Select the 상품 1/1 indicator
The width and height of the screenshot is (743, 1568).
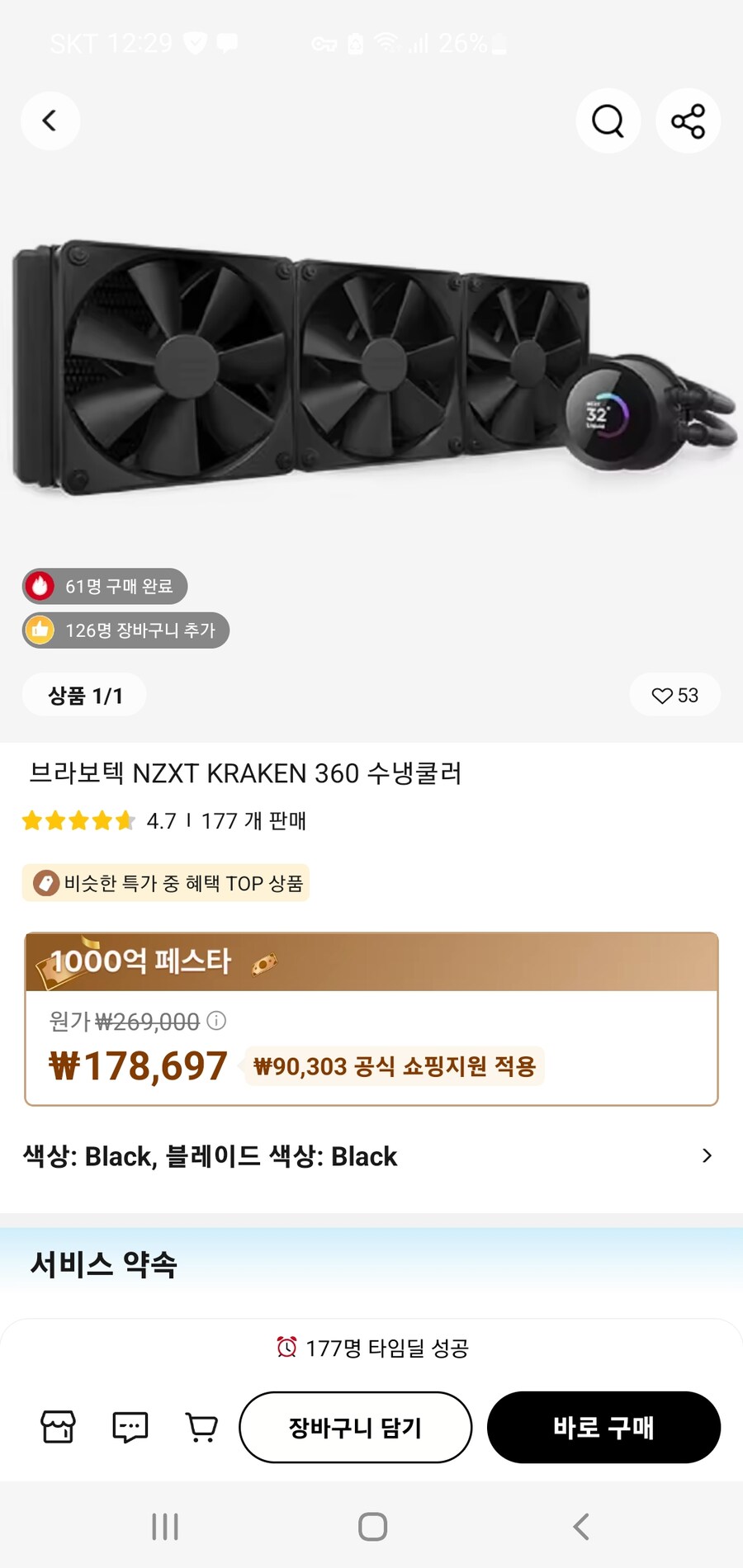click(83, 694)
